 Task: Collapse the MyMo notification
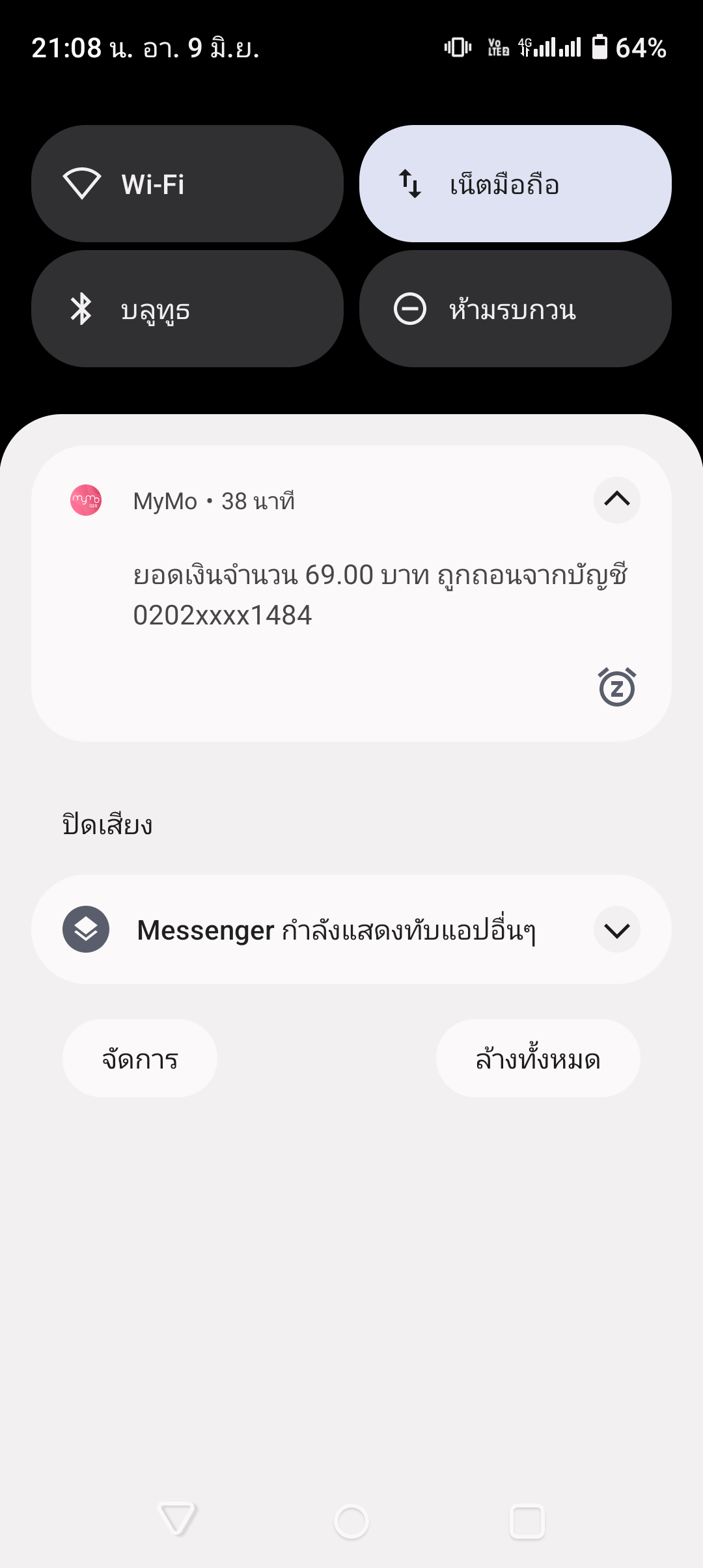[616, 500]
